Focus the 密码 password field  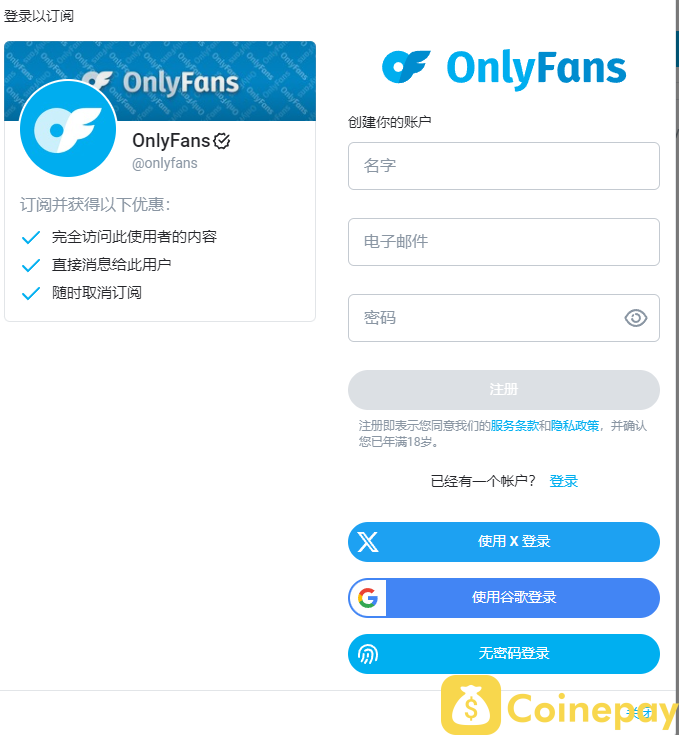485,318
